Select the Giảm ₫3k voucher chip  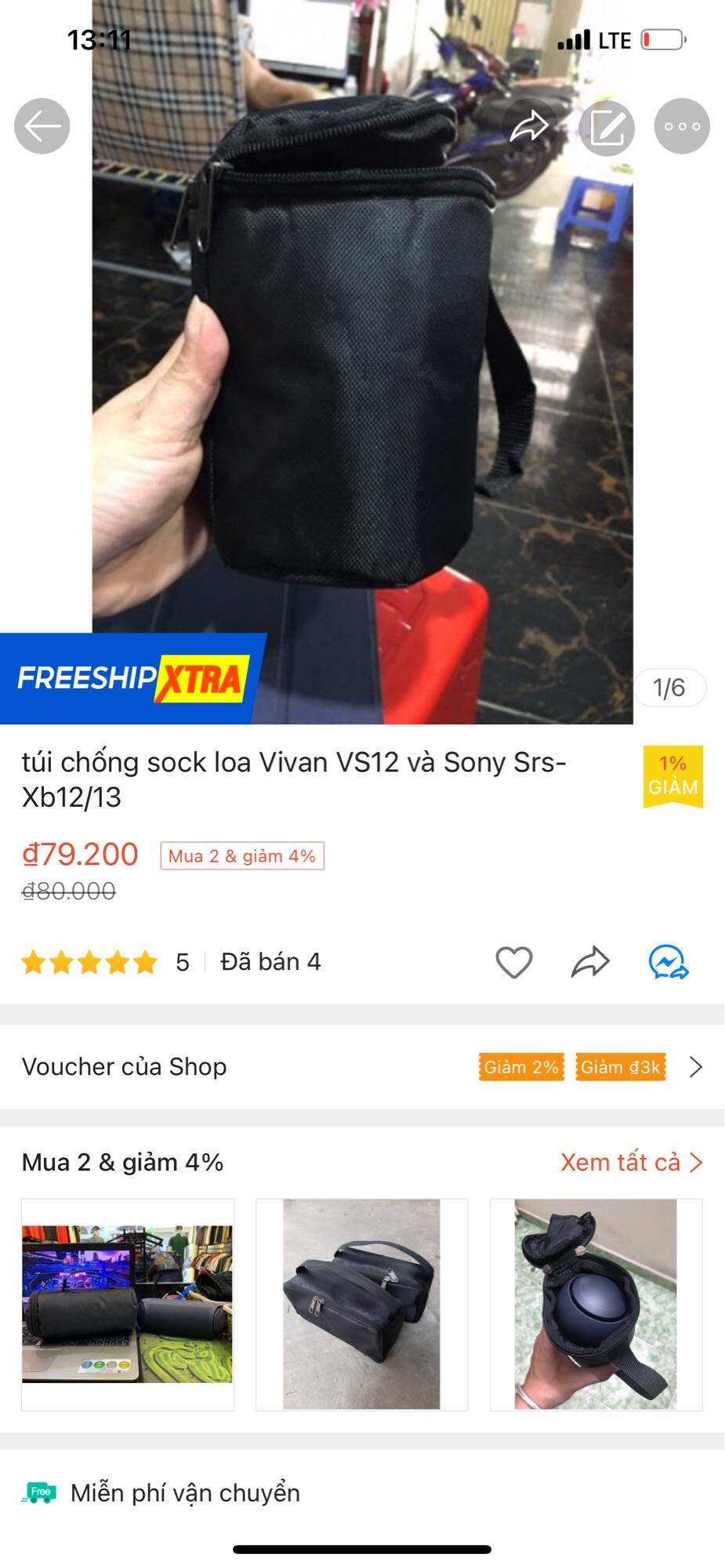(x=621, y=1067)
